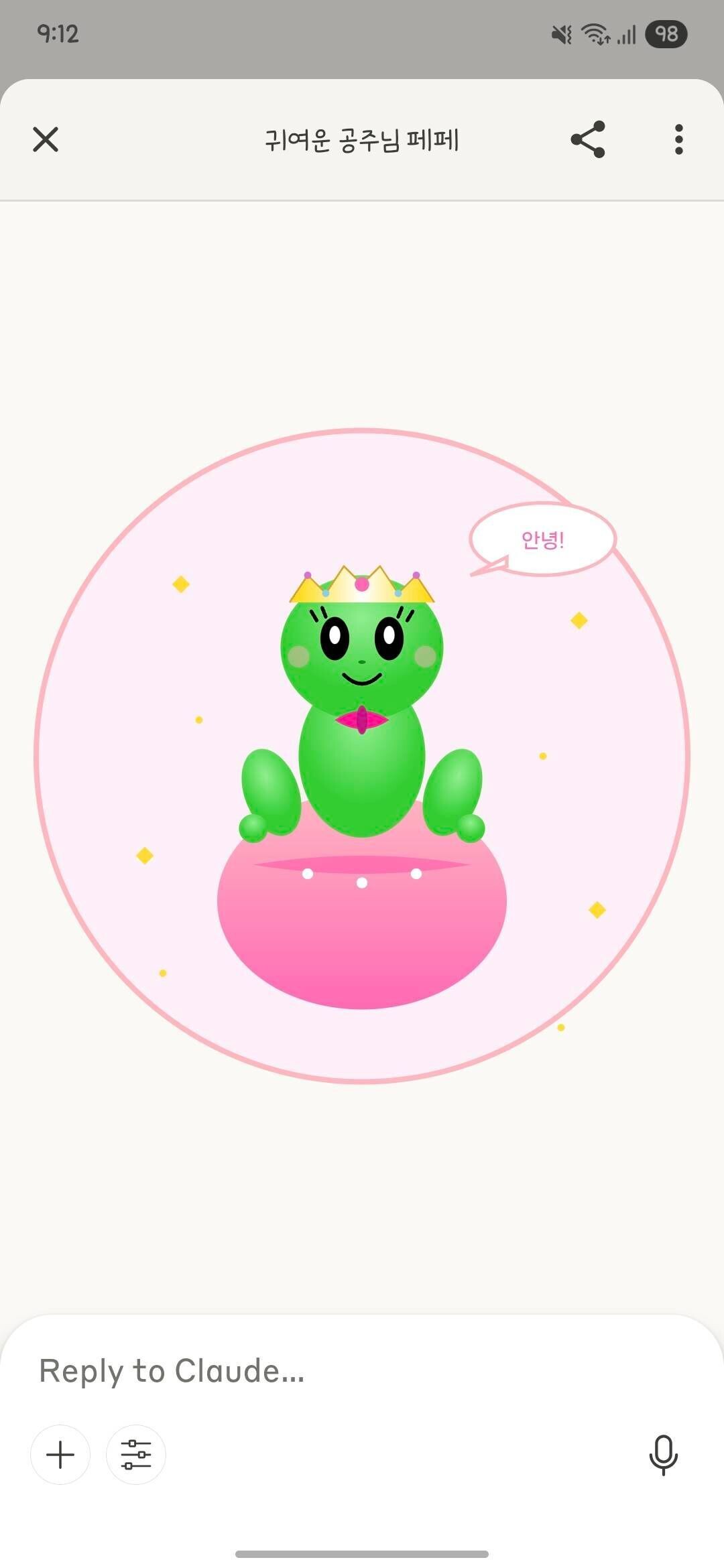Screen dimensions: 724x1568
Task: Share this artifact
Action: 588,139
